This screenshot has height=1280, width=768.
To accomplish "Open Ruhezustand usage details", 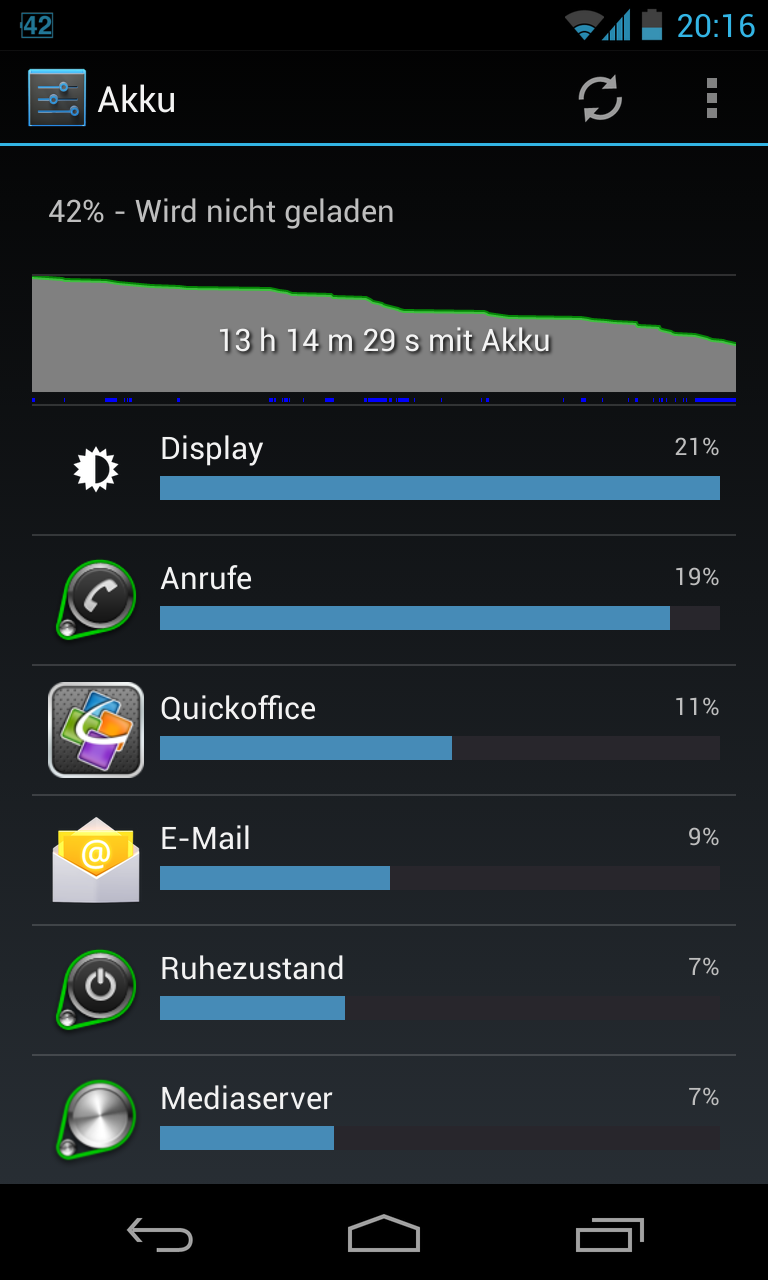I will pyautogui.click(x=384, y=990).
